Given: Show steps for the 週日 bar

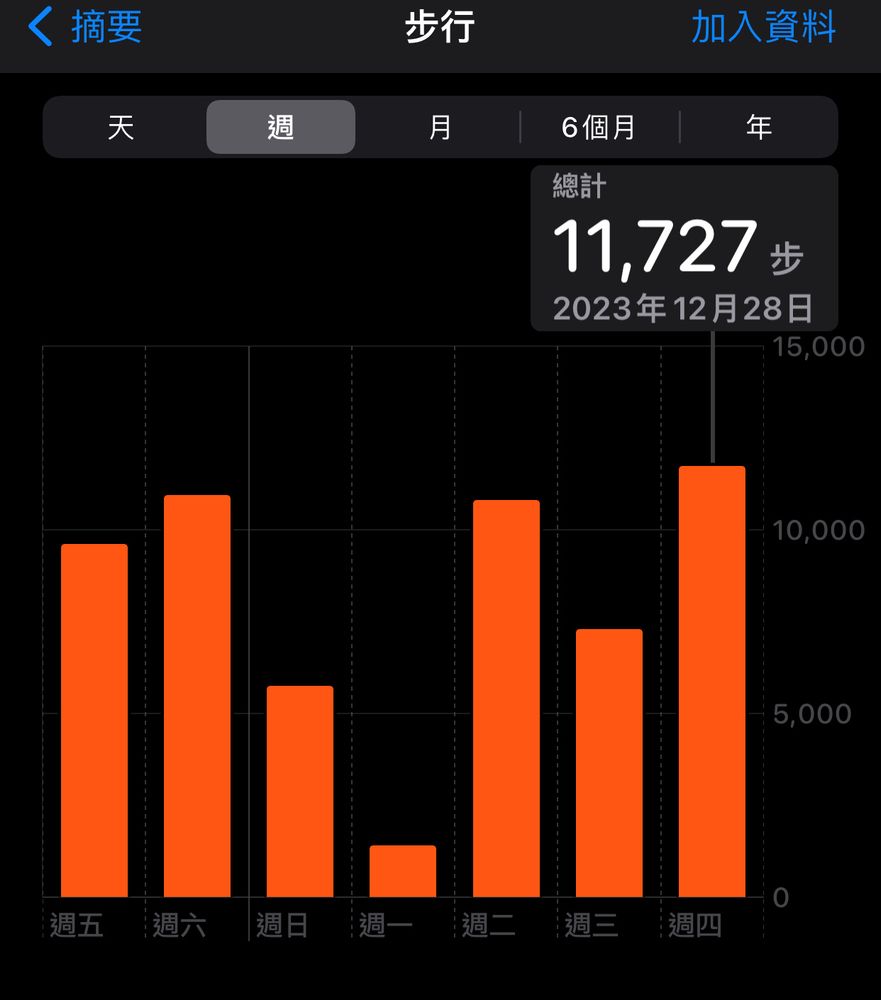Looking at the screenshot, I should 300,791.
